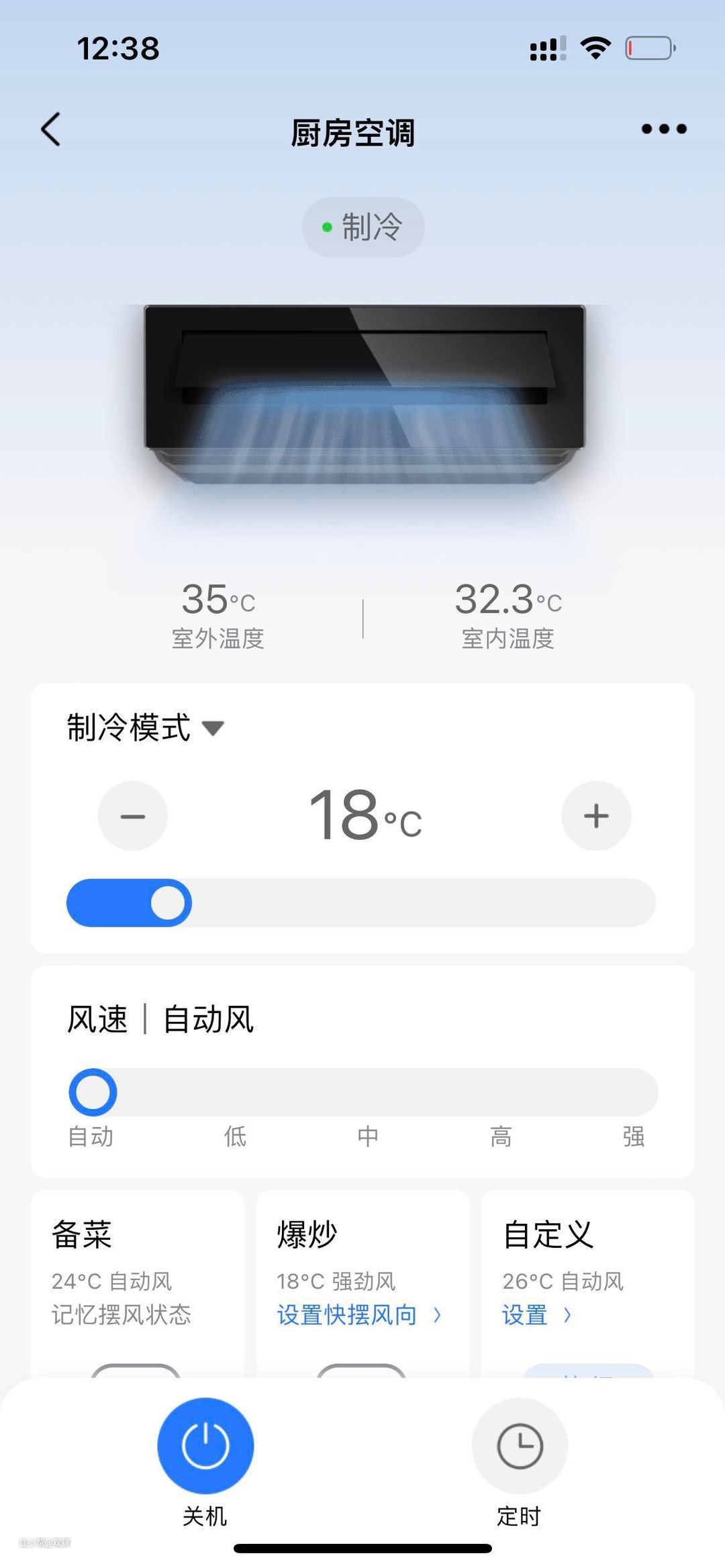Increase temperature with the plus button
Viewport: 725px width, 1568px height.
(596, 816)
